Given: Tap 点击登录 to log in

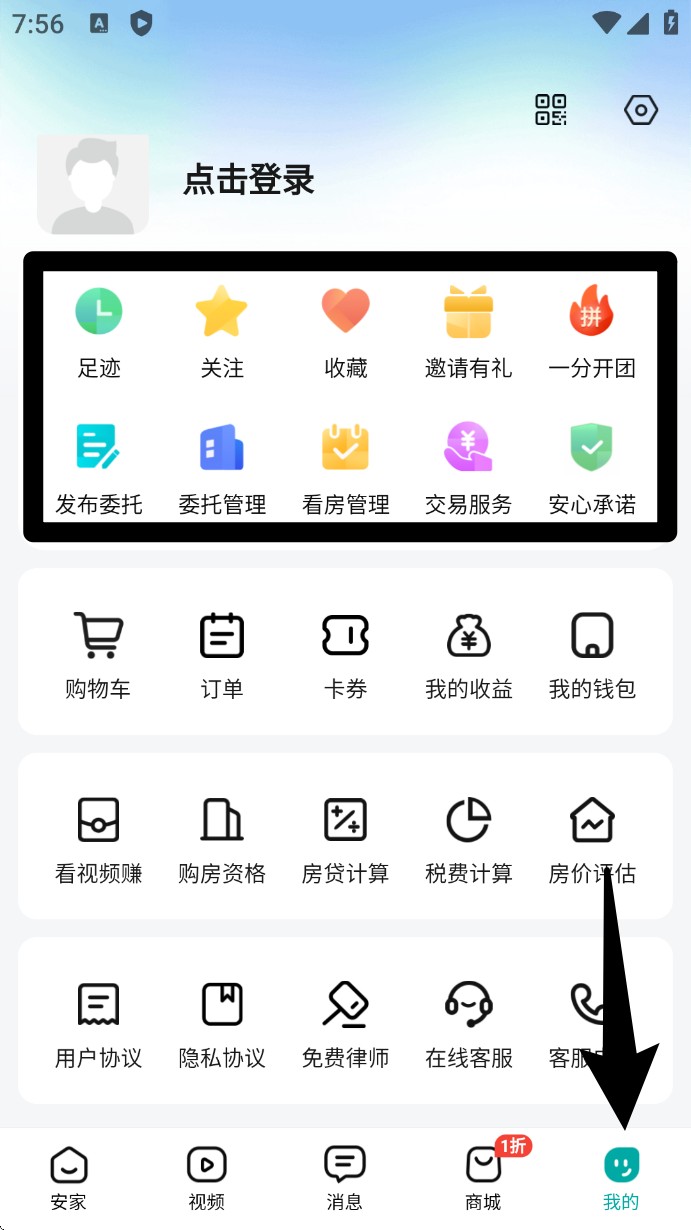Looking at the screenshot, I should tap(249, 180).
